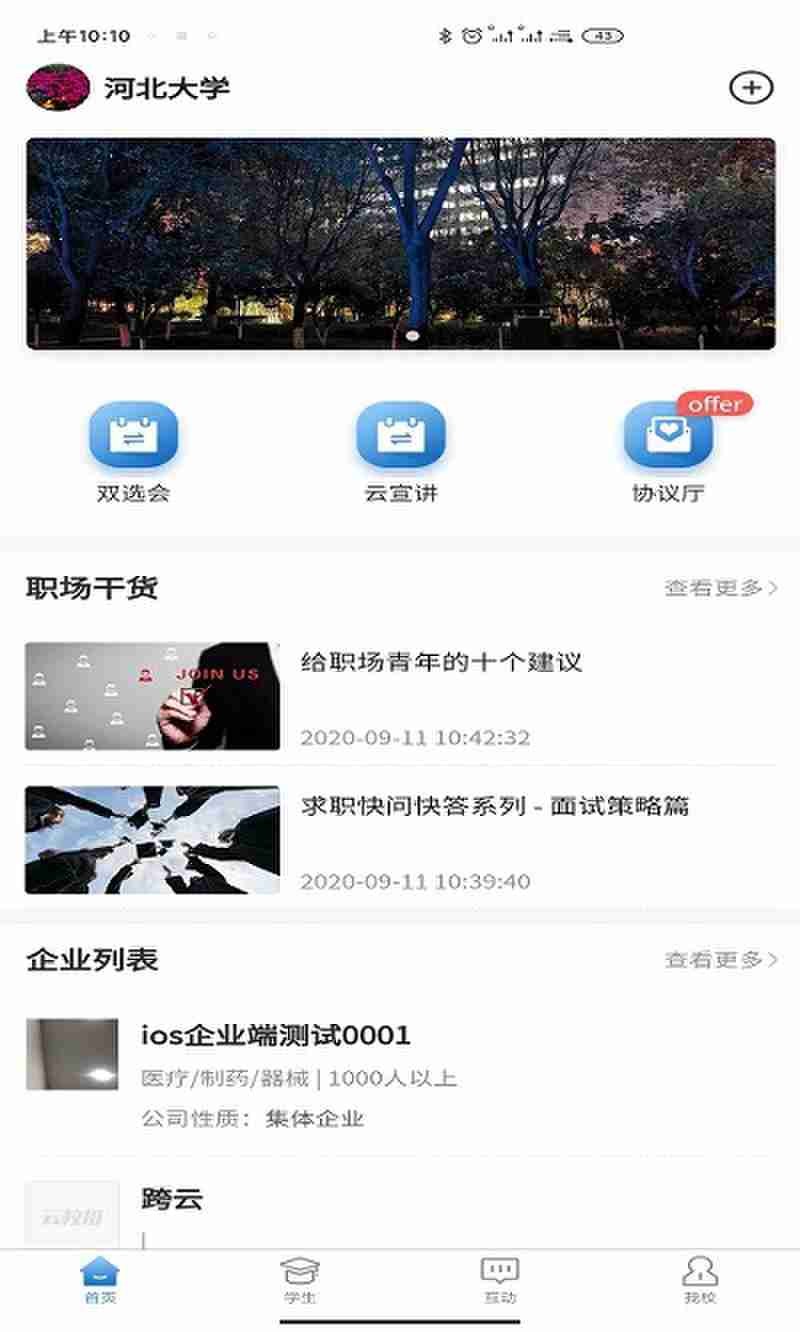Open company 跨云
Viewport: 800px width, 1332px height.
pyautogui.click(x=400, y=1210)
